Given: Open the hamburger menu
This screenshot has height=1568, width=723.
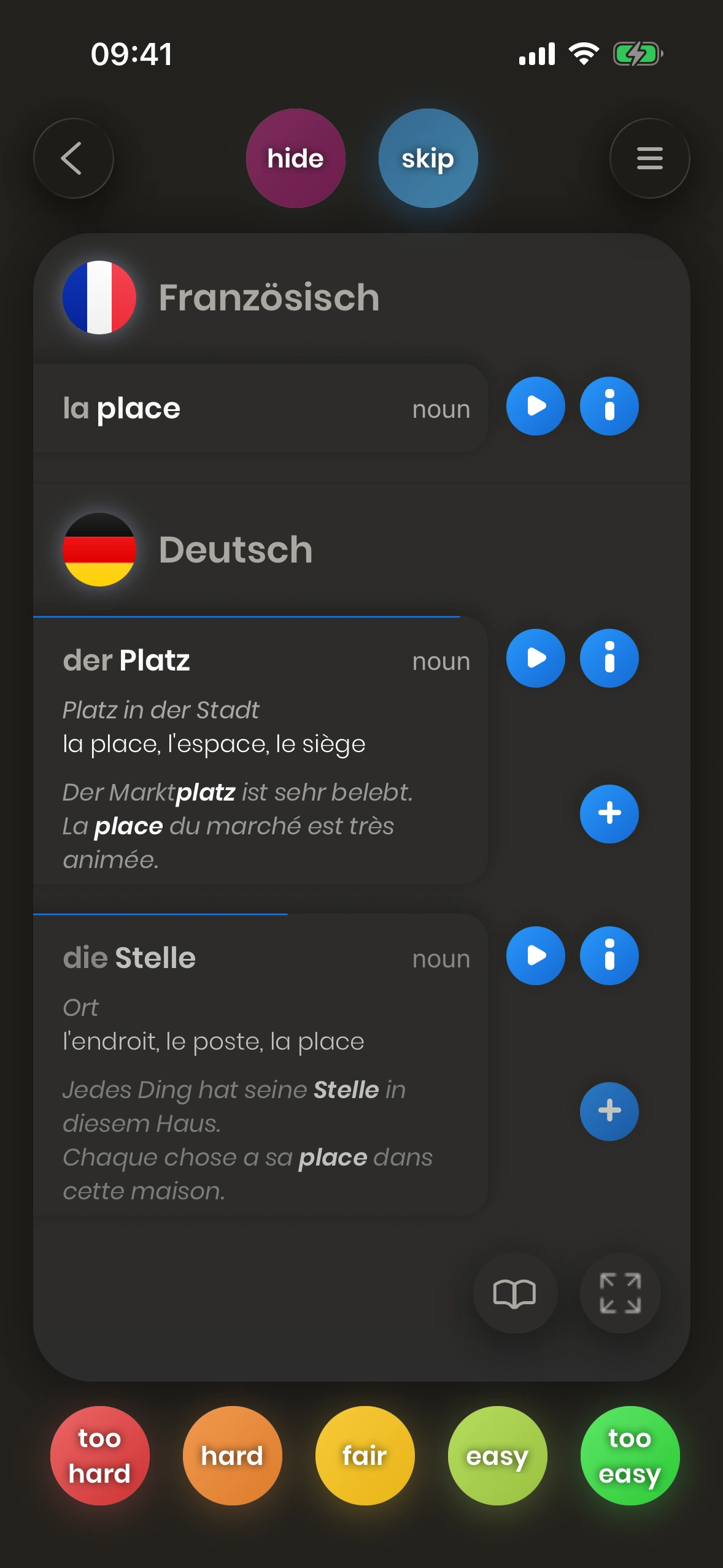Looking at the screenshot, I should click(x=649, y=158).
